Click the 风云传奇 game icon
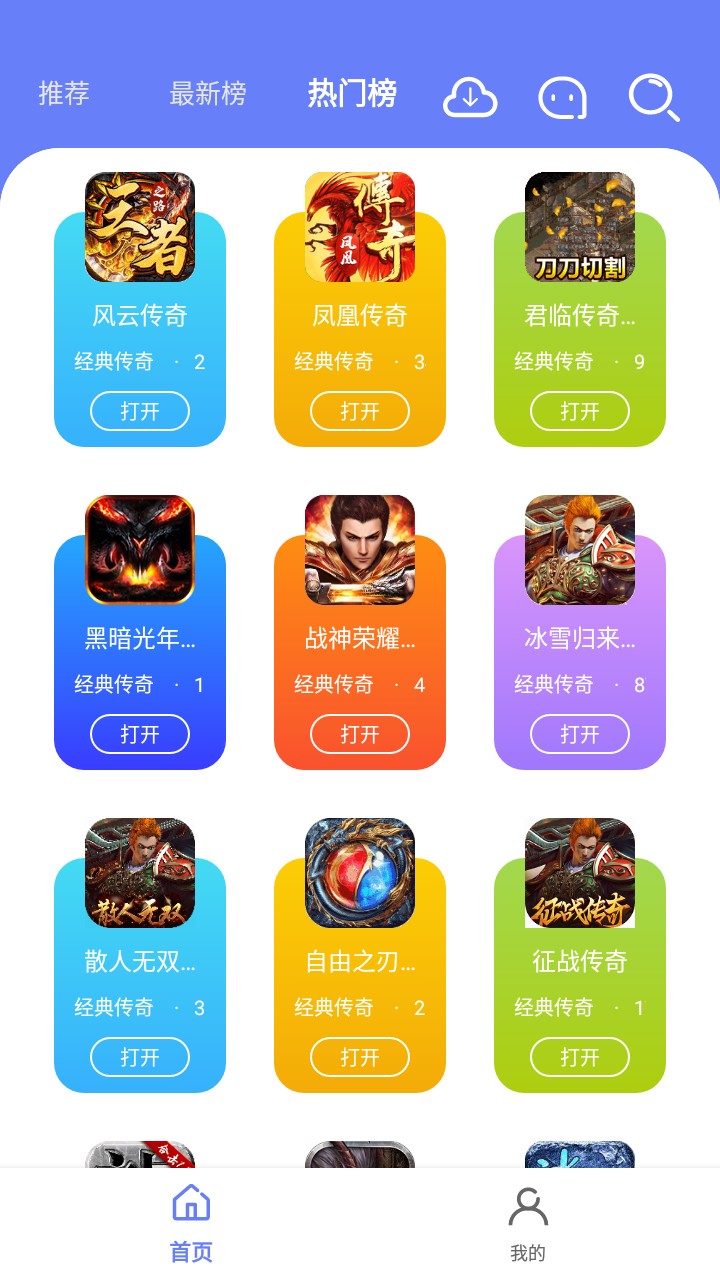This screenshot has height=1280, width=720. coord(140,226)
